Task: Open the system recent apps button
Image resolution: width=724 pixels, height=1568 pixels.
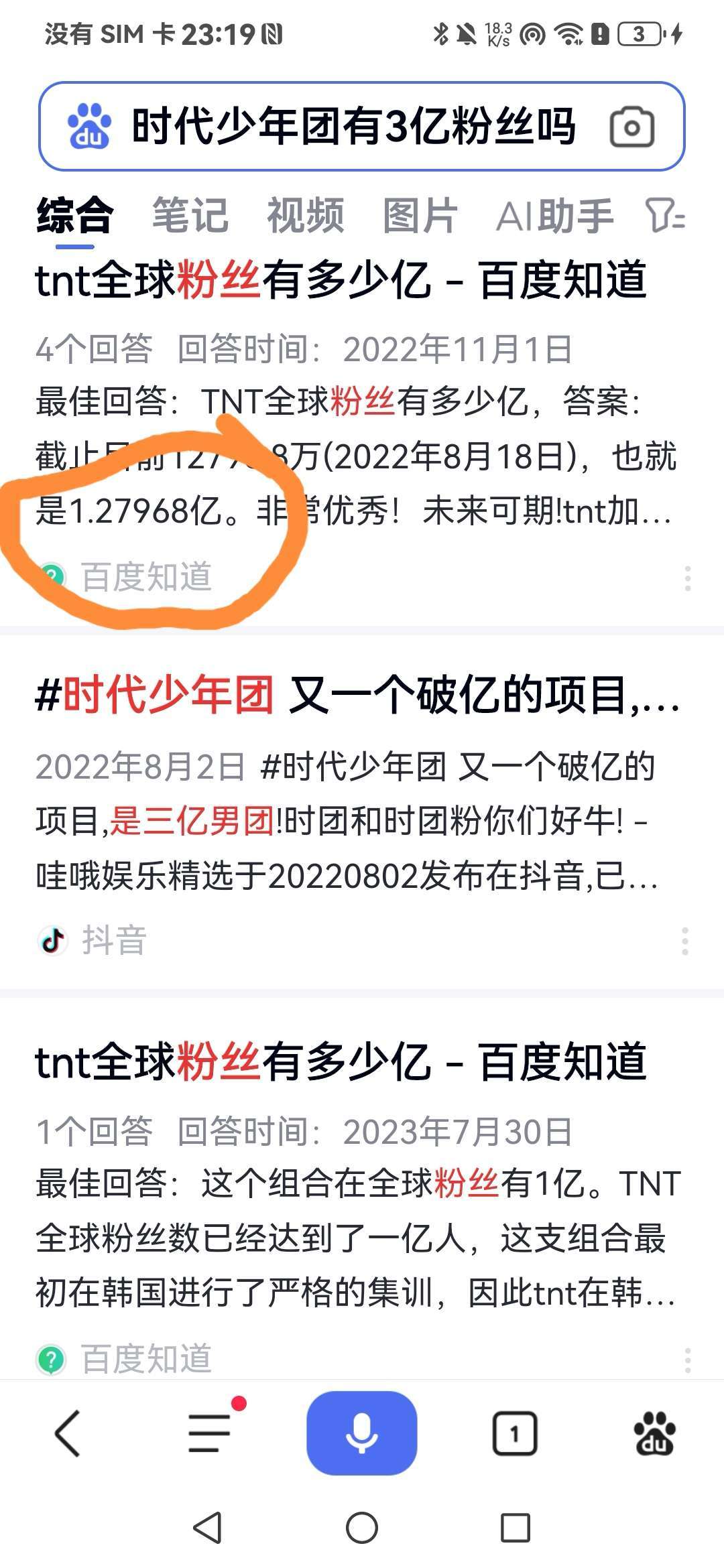Action: pyautogui.click(x=516, y=1528)
